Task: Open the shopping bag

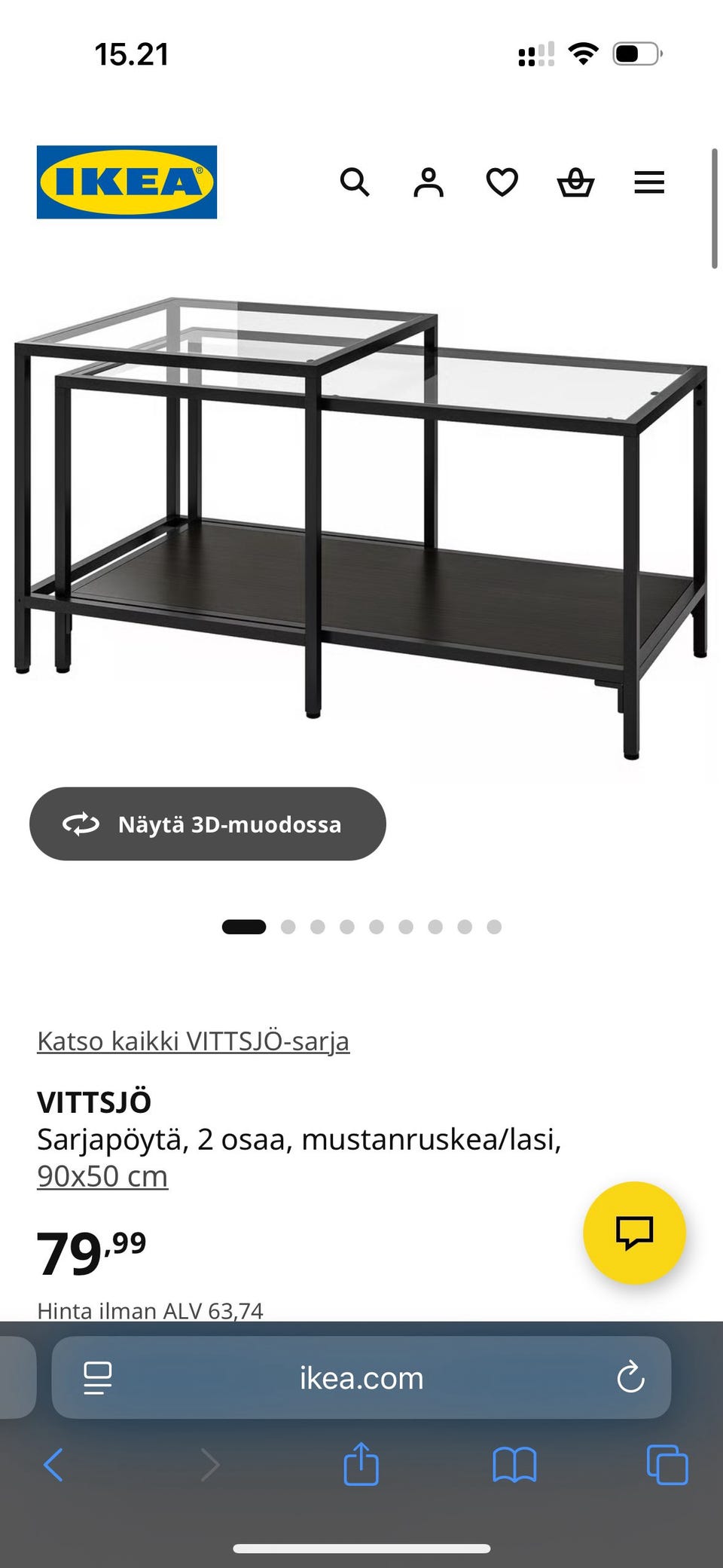Action: pos(575,182)
